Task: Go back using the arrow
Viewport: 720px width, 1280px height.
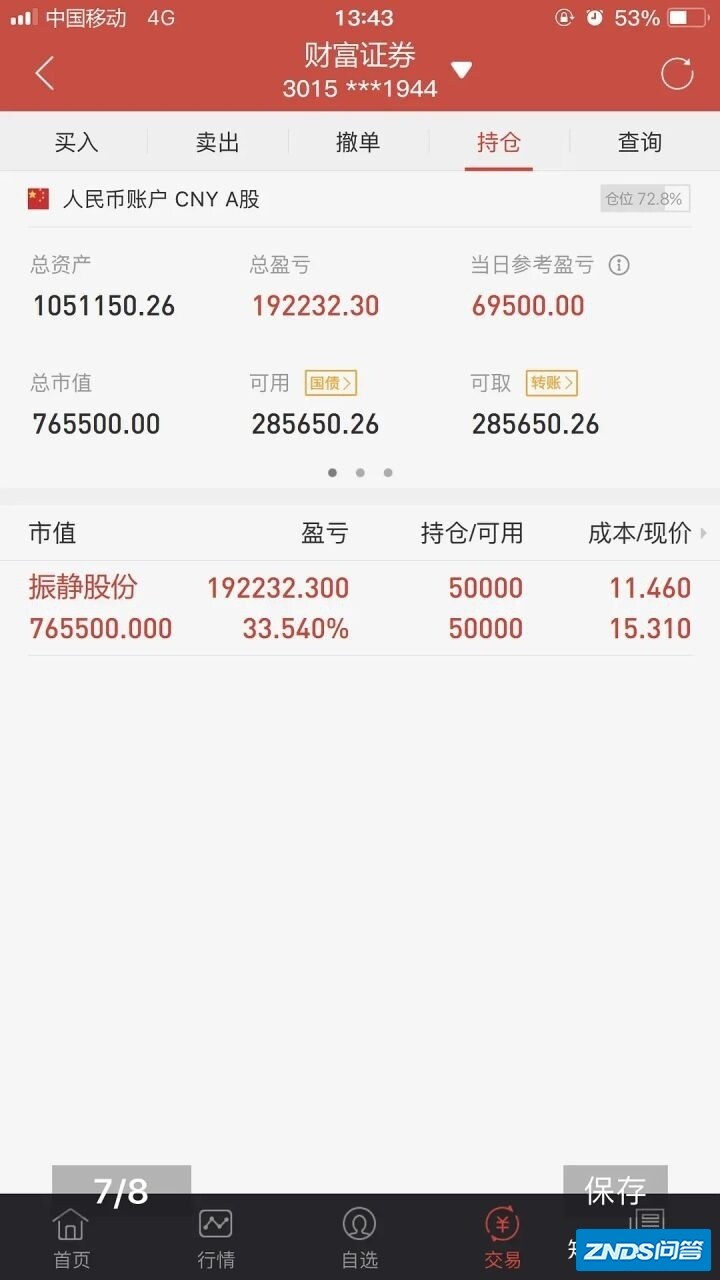Action: coord(42,72)
